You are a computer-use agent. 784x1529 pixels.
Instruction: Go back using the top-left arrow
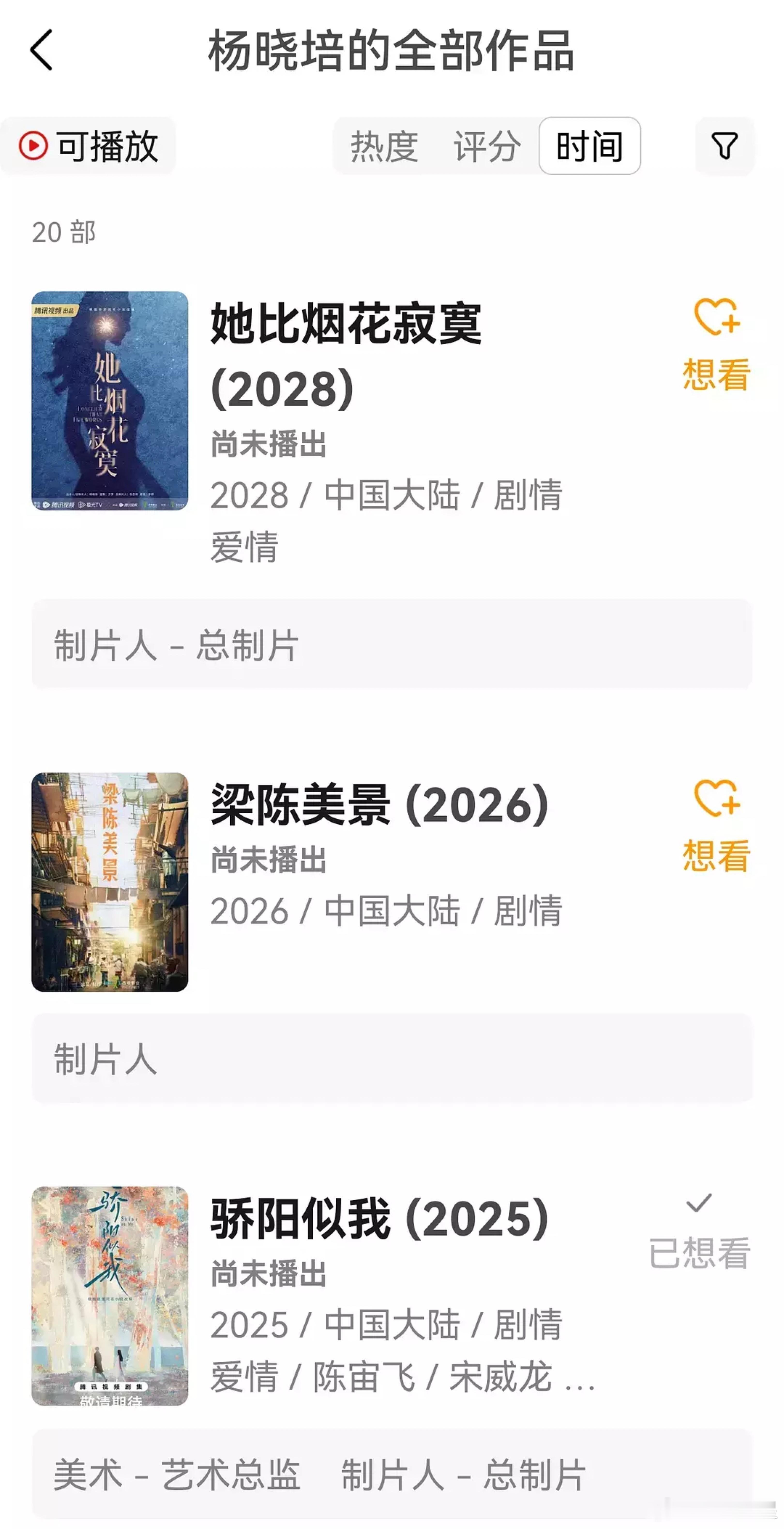pyautogui.click(x=42, y=50)
